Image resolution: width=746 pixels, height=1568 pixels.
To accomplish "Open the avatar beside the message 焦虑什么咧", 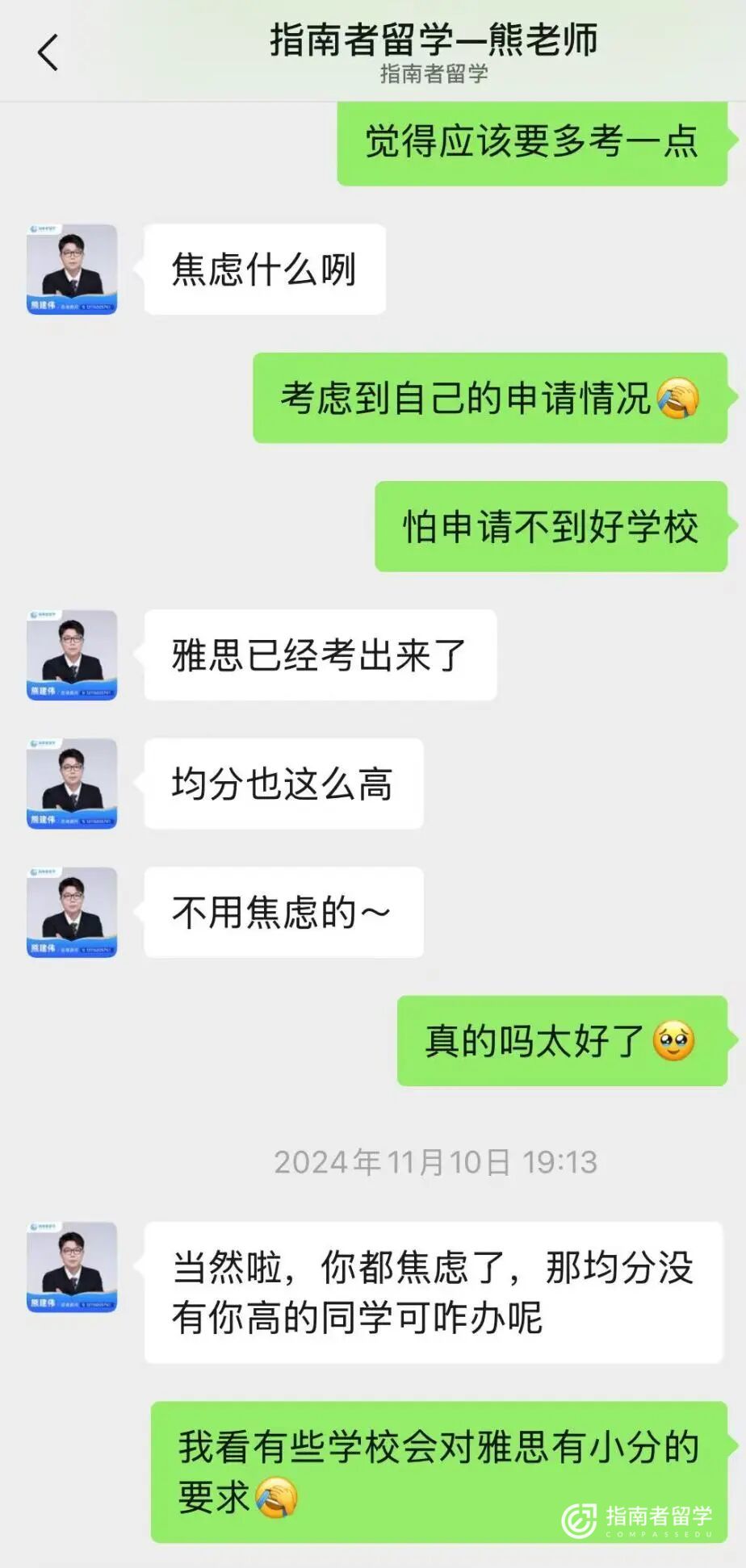I will (72, 269).
